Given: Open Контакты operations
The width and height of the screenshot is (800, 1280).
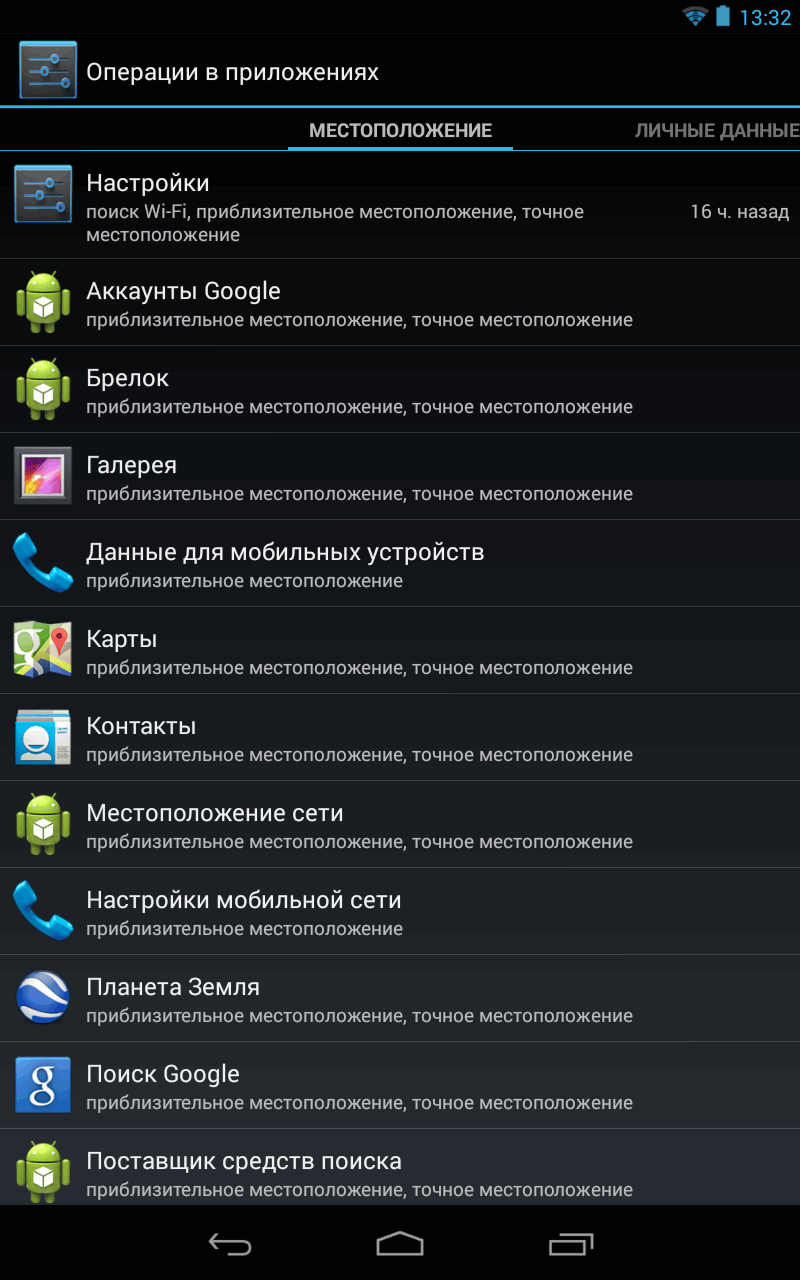Looking at the screenshot, I should click(400, 737).
